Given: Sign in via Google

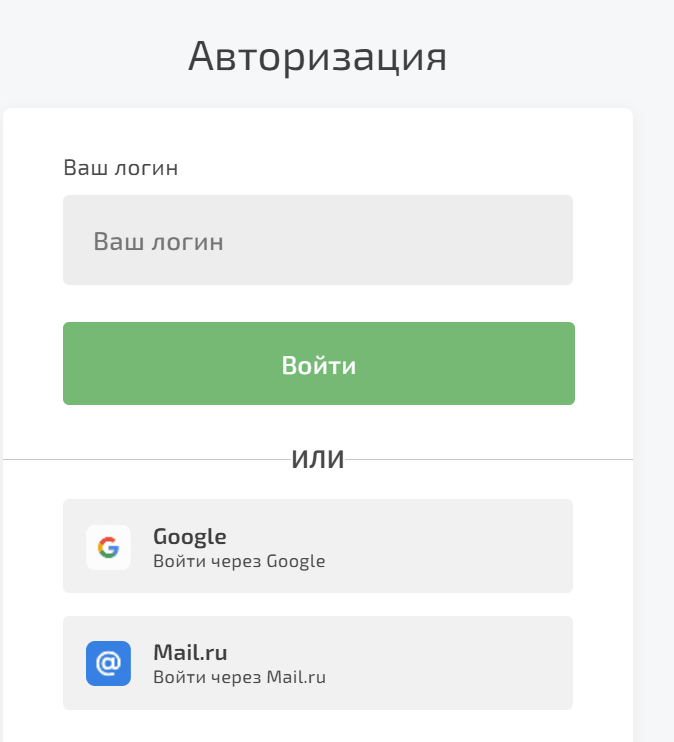Looking at the screenshot, I should click(x=317, y=546).
